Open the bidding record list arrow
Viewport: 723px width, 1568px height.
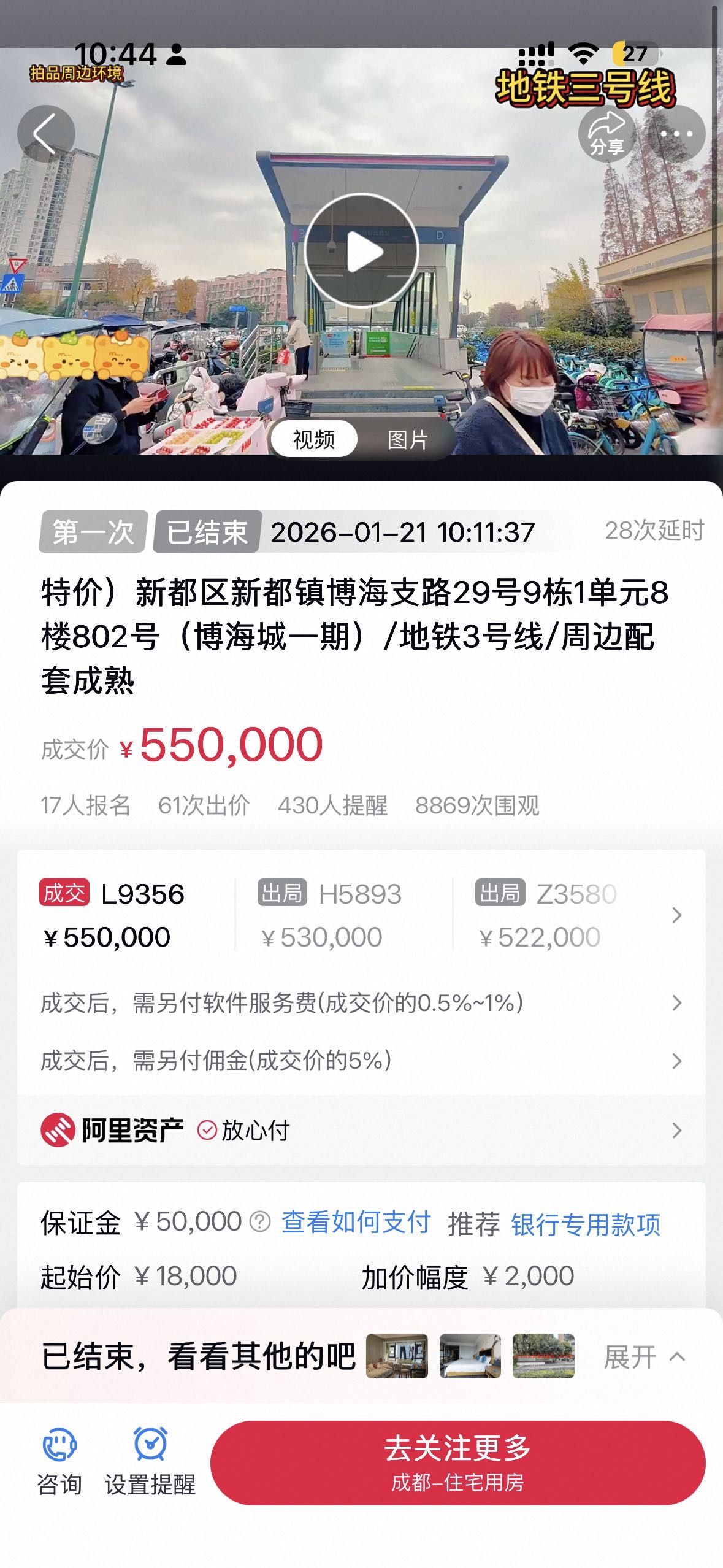[676, 915]
